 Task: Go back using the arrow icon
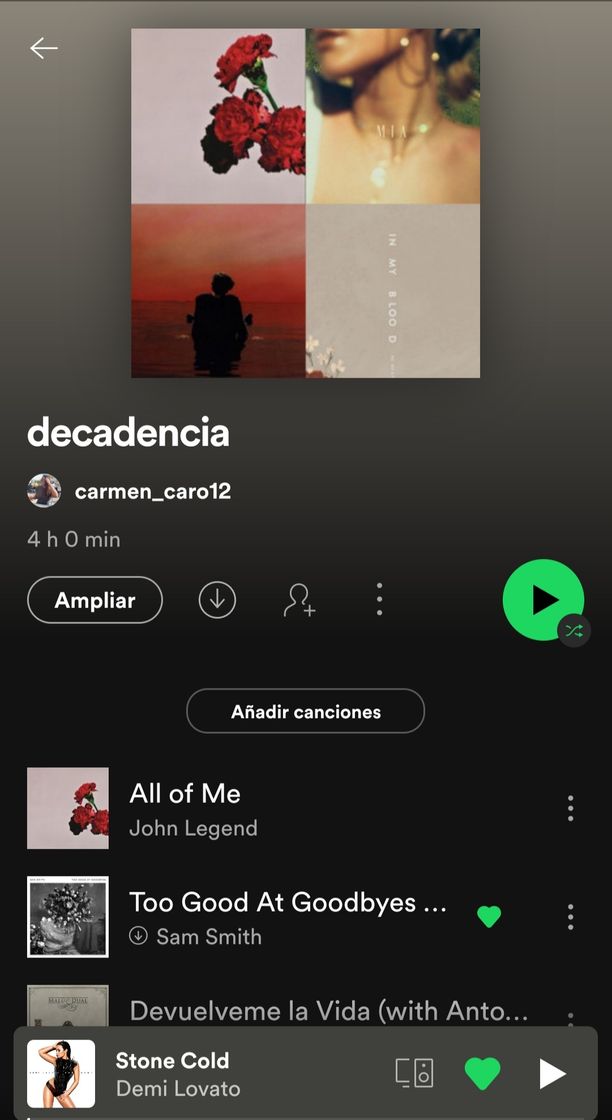tap(43, 48)
